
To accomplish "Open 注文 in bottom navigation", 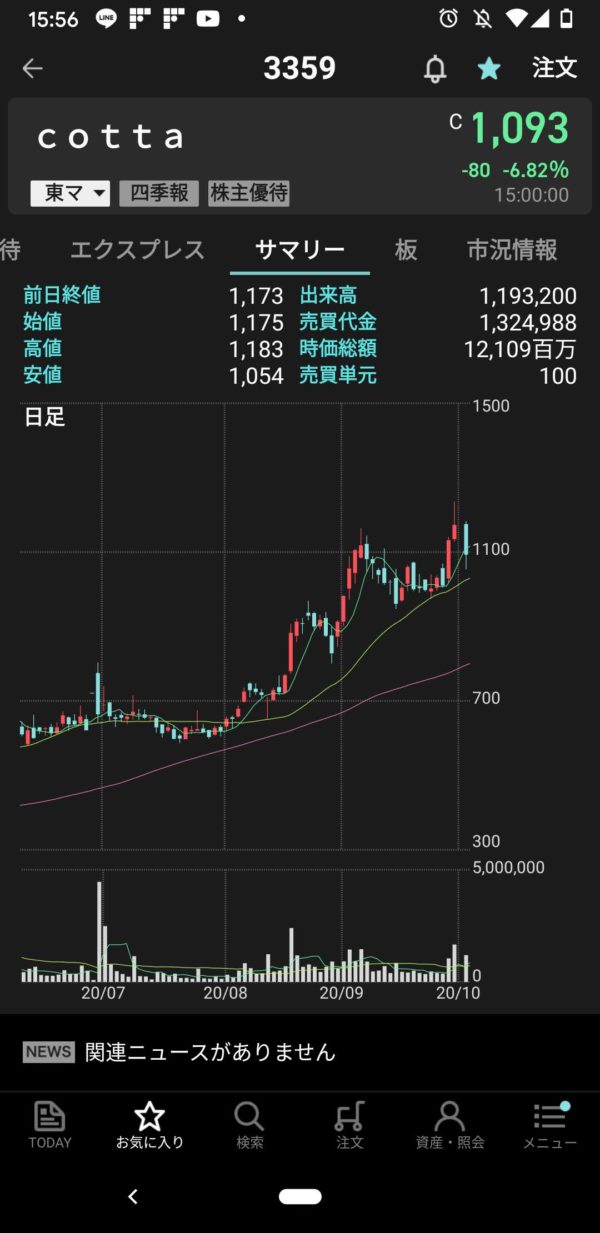I will coord(349,1125).
